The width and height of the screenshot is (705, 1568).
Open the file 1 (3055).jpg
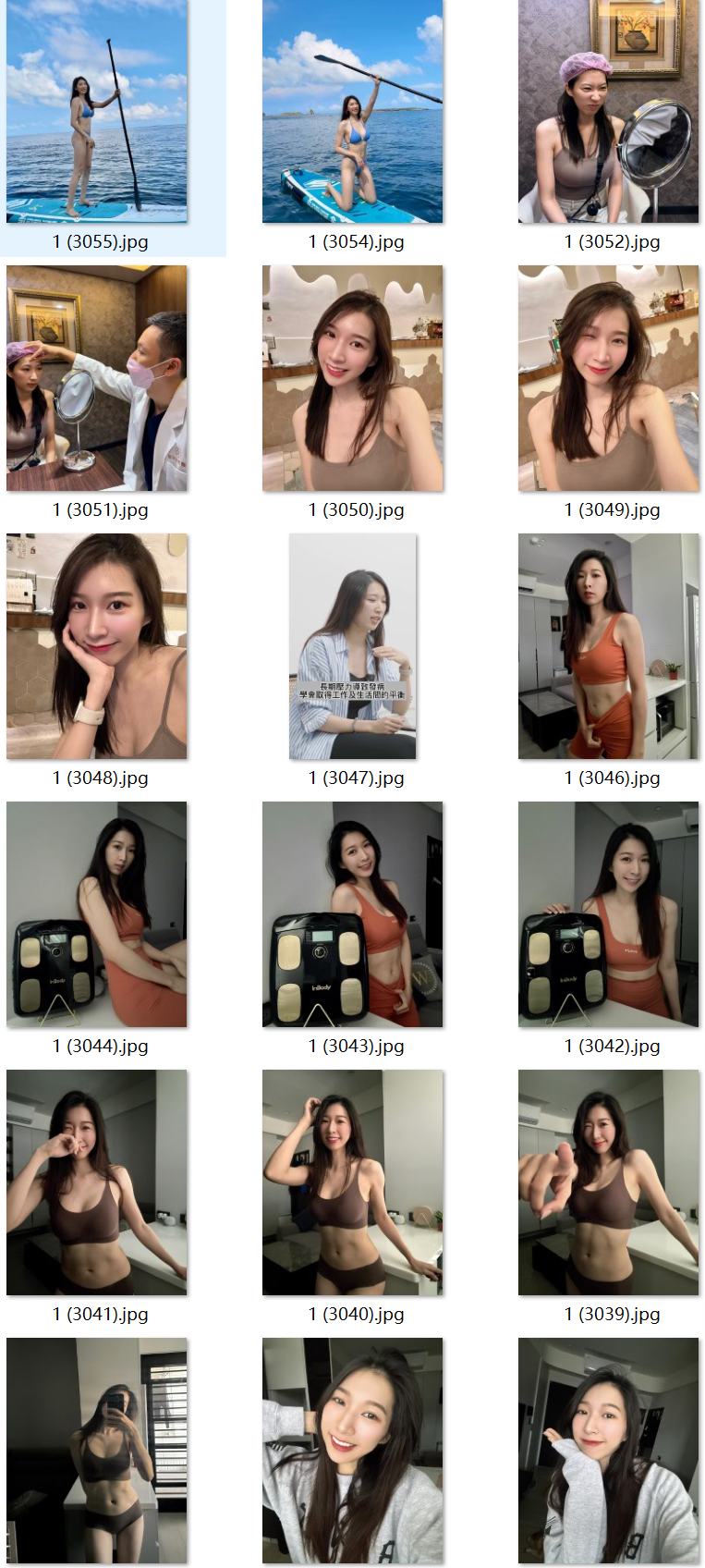pos(97,111)
